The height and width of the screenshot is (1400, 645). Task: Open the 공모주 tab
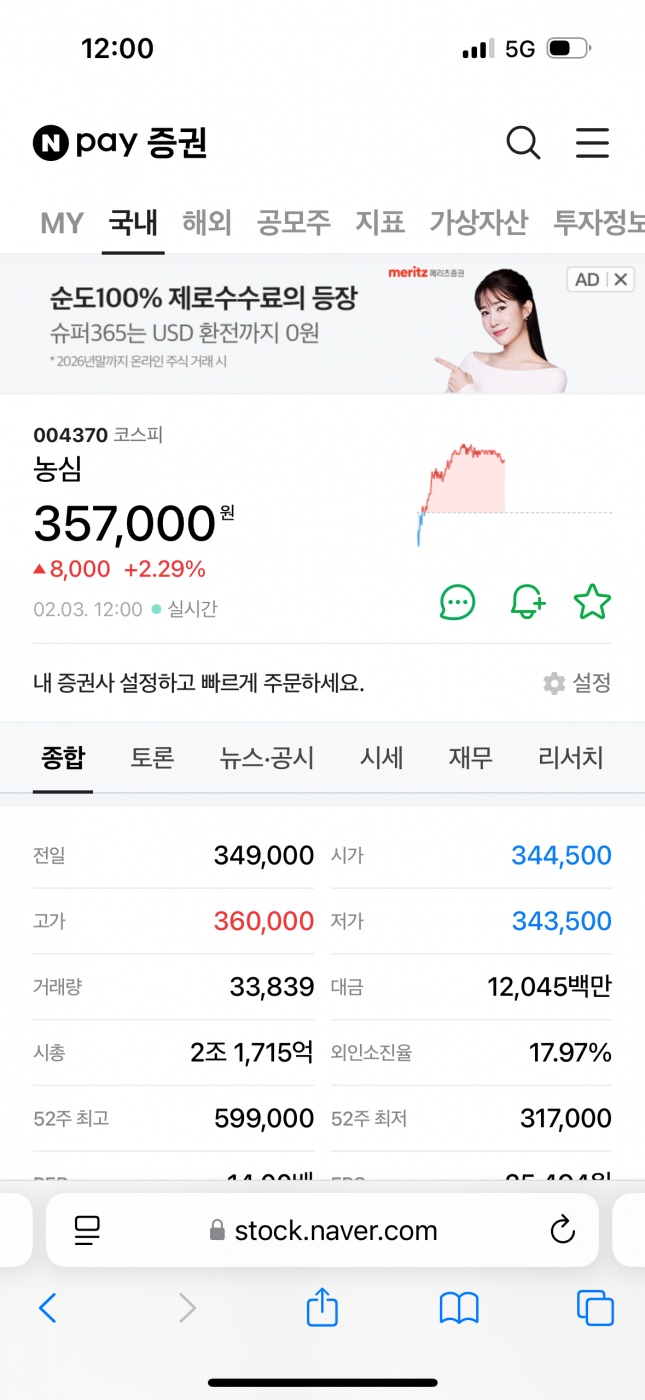tap(293, 223)
